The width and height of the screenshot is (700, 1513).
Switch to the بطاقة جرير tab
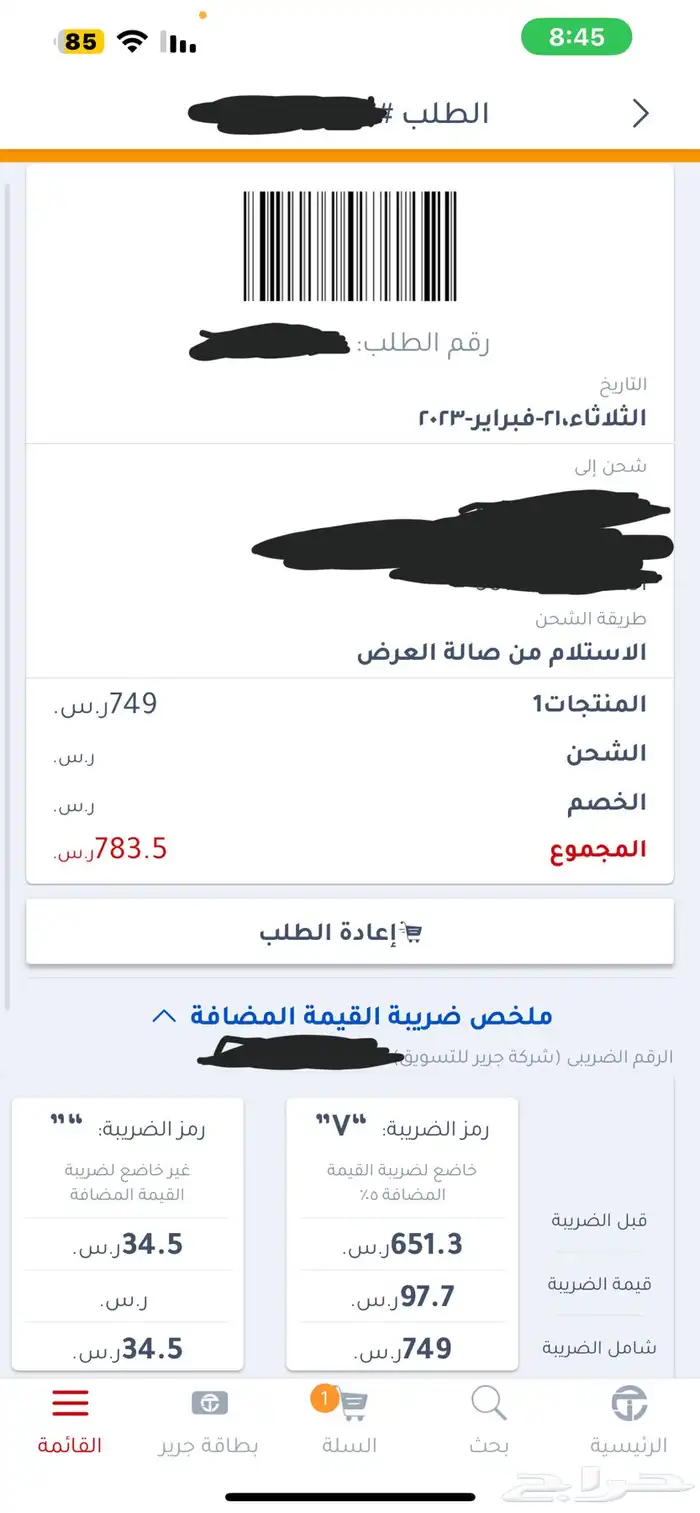click(x=209, y=1419)
